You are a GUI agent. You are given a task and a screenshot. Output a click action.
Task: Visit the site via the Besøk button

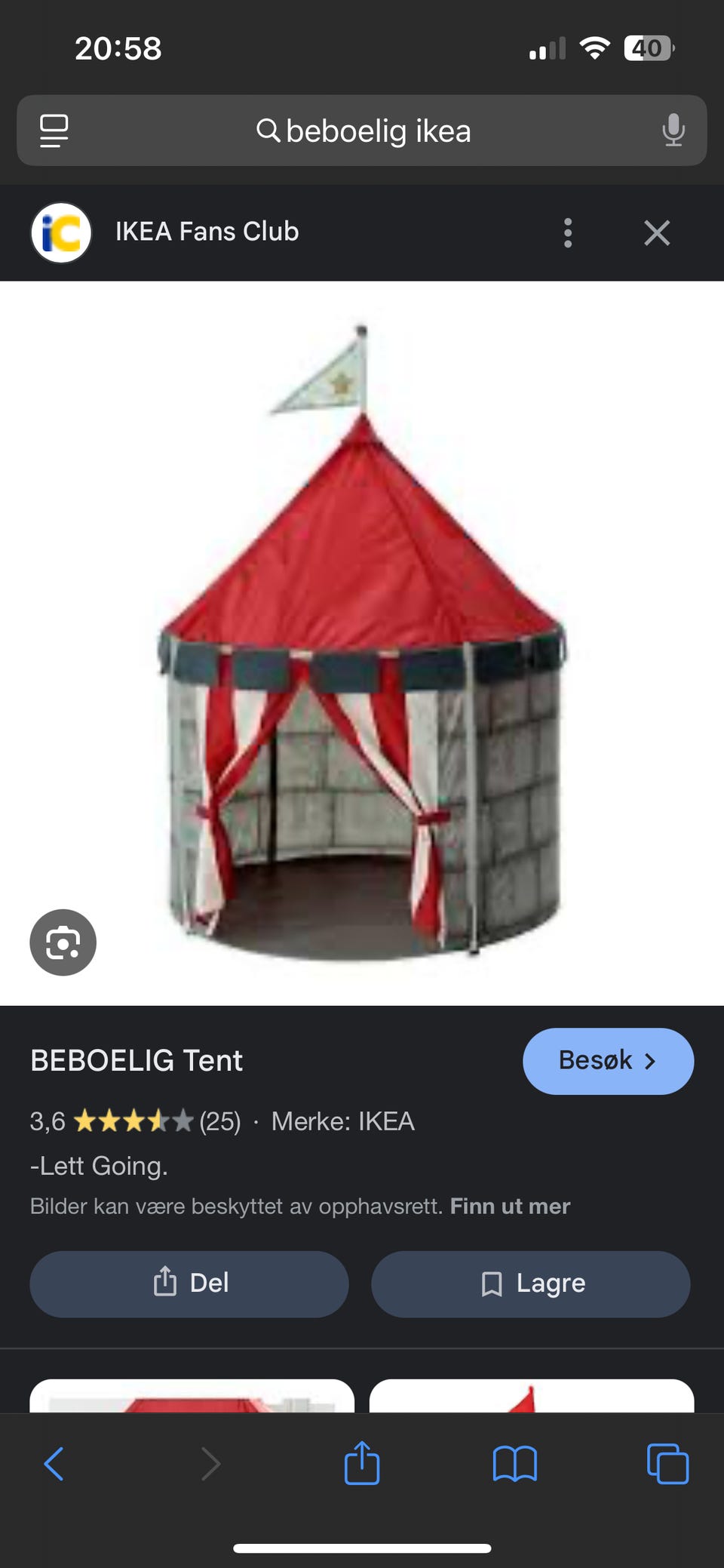pos(608,1061)
